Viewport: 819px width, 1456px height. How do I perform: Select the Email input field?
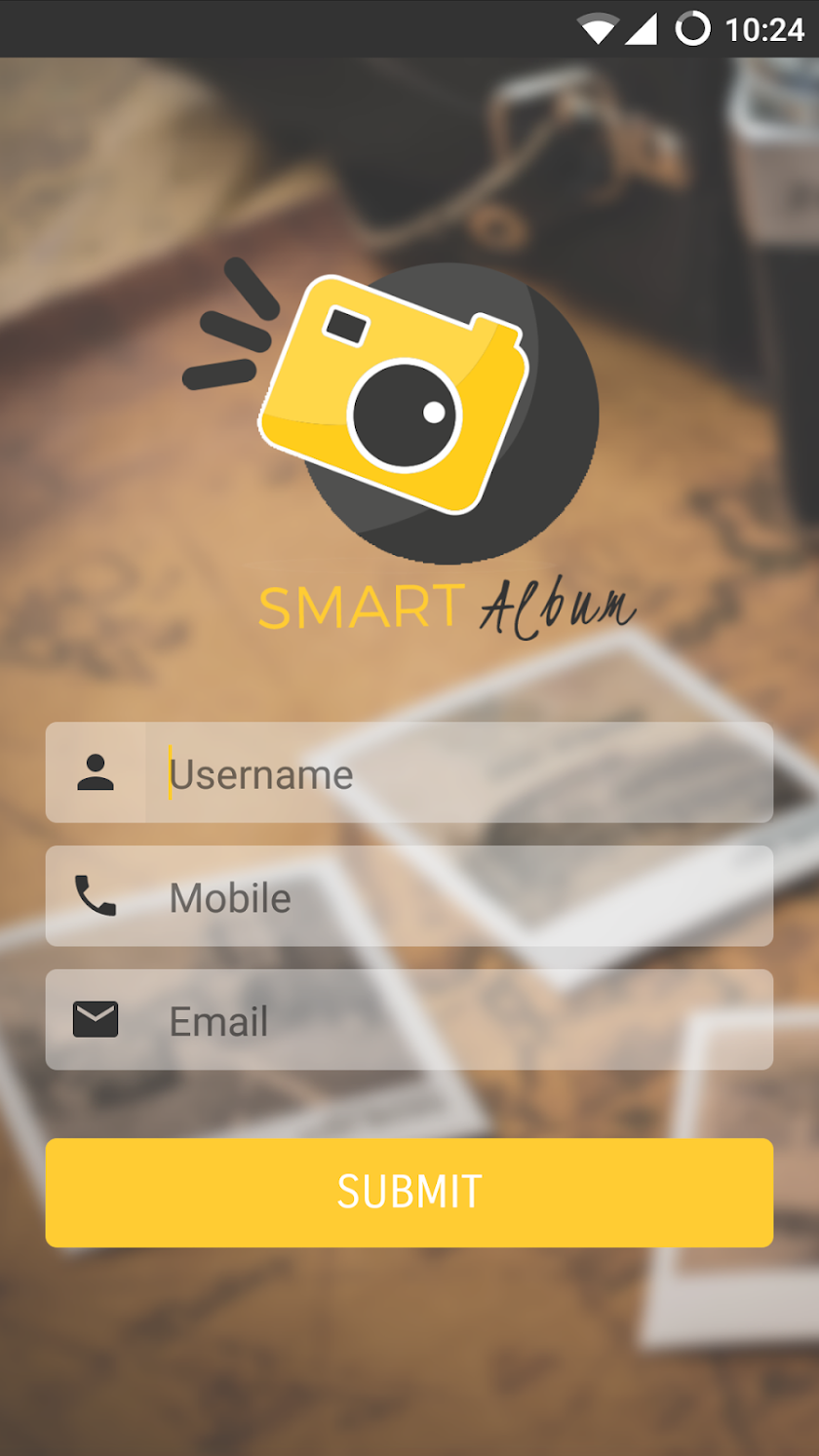[458, 1020]
